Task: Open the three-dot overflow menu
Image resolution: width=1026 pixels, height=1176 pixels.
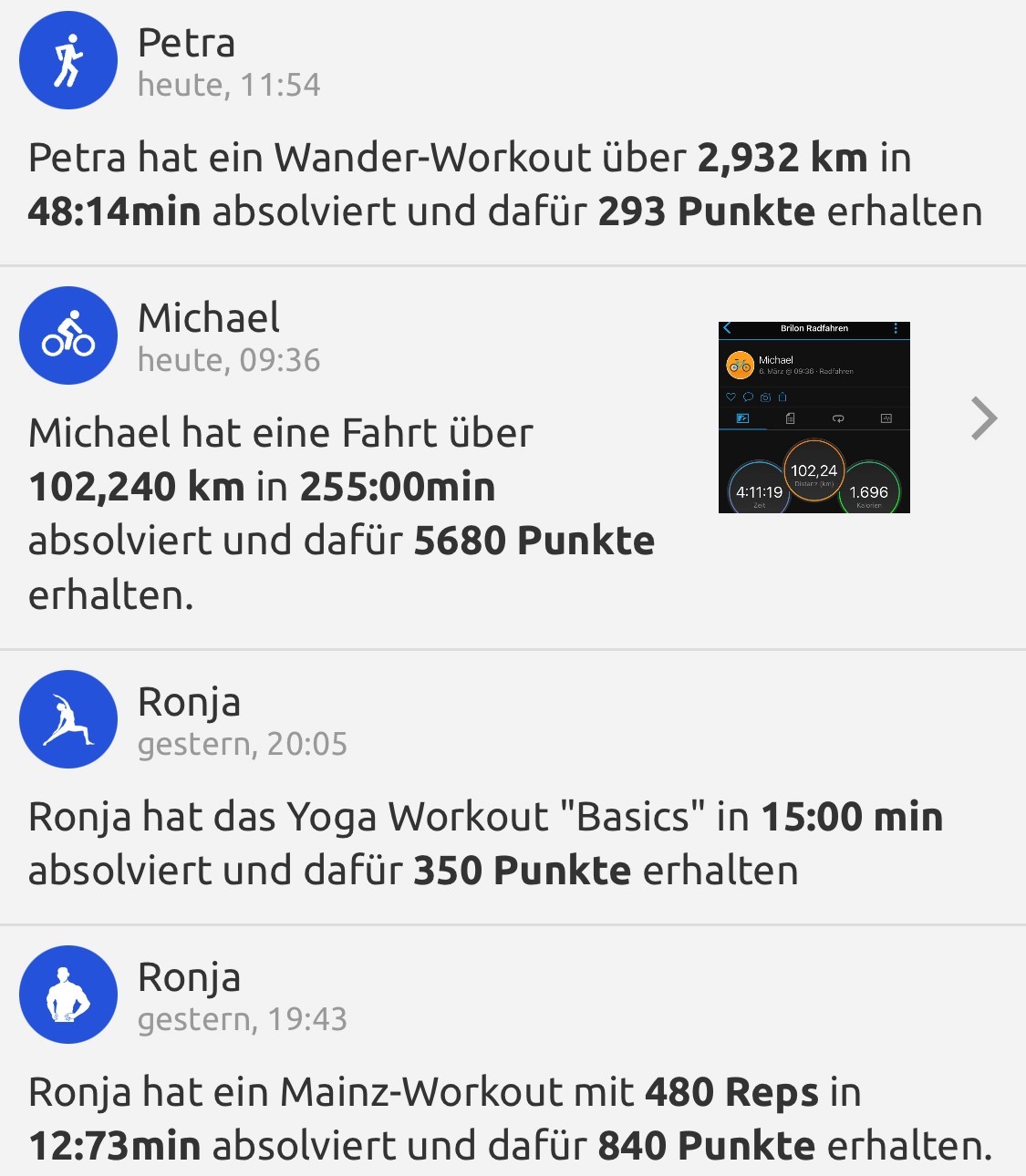Action: point(895,328)
